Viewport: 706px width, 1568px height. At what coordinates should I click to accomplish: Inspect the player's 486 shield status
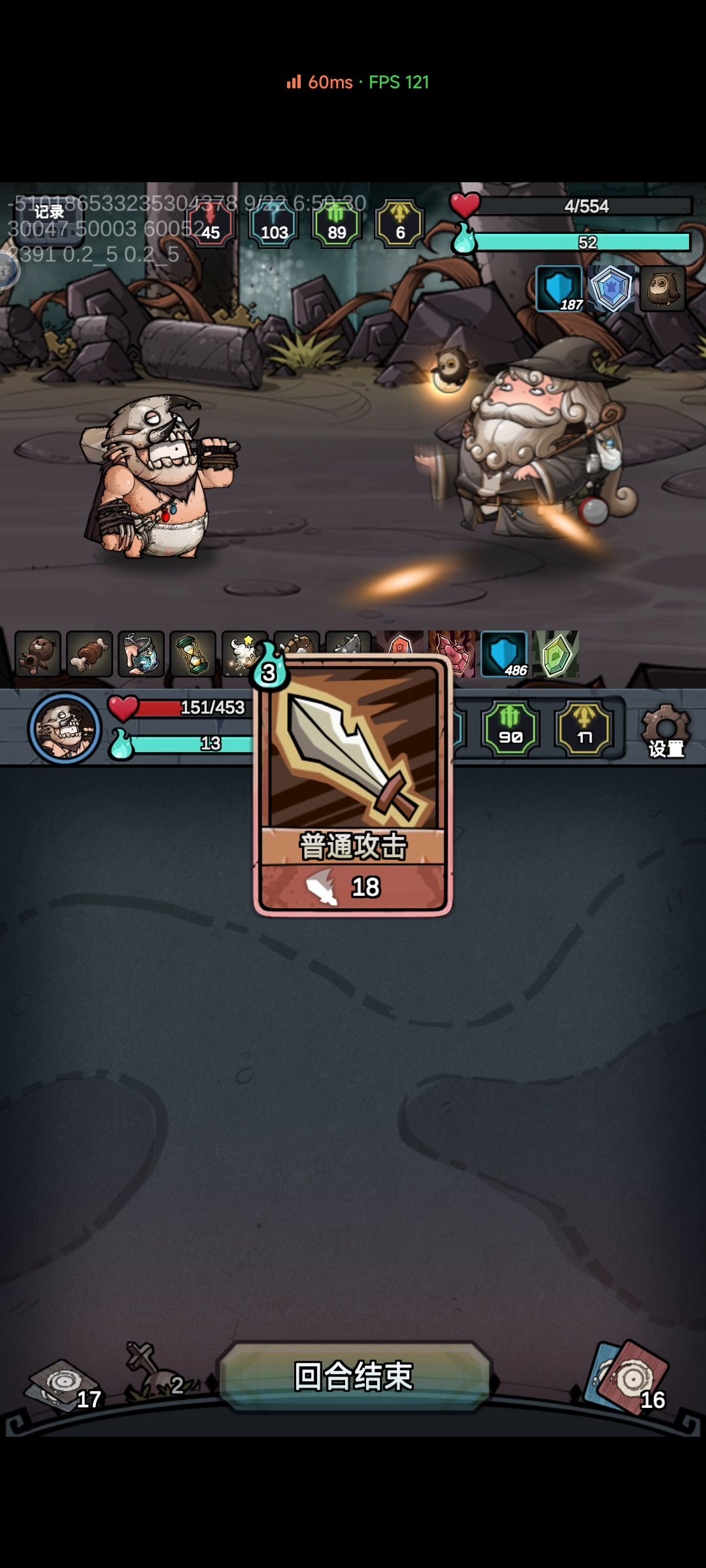(504, 653)
